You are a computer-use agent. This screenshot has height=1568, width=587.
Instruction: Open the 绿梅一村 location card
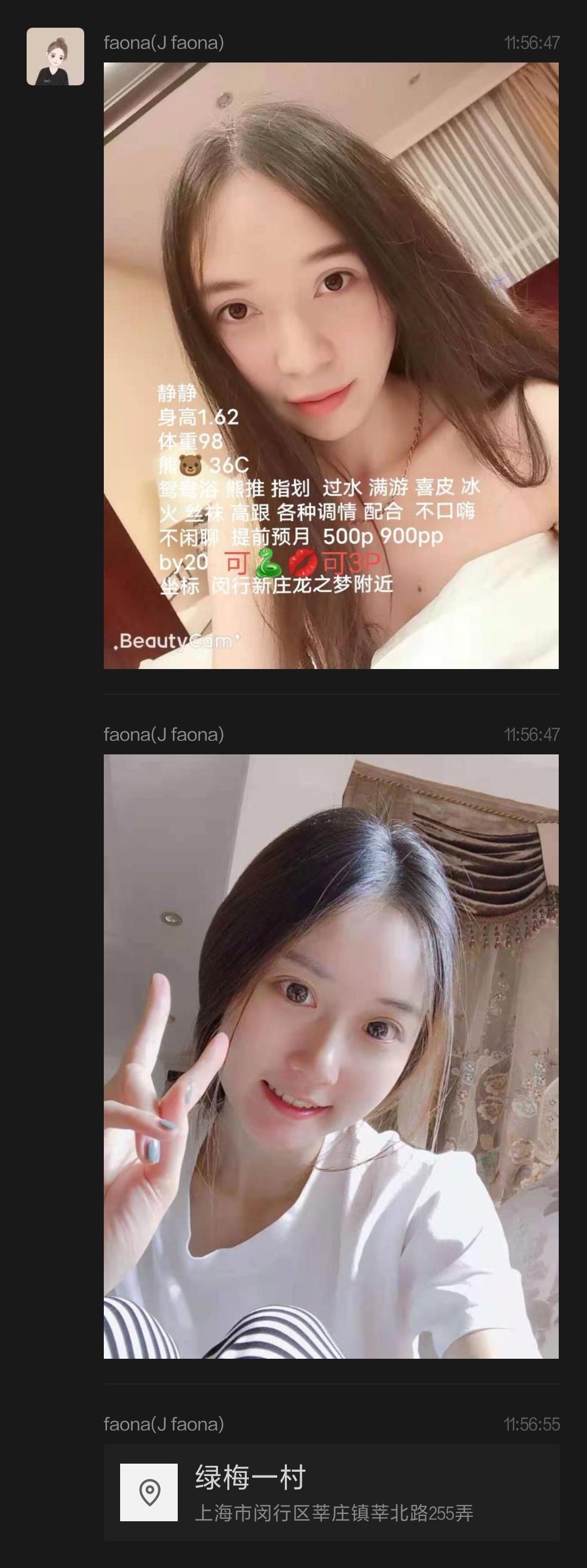tap(330, 1492)
